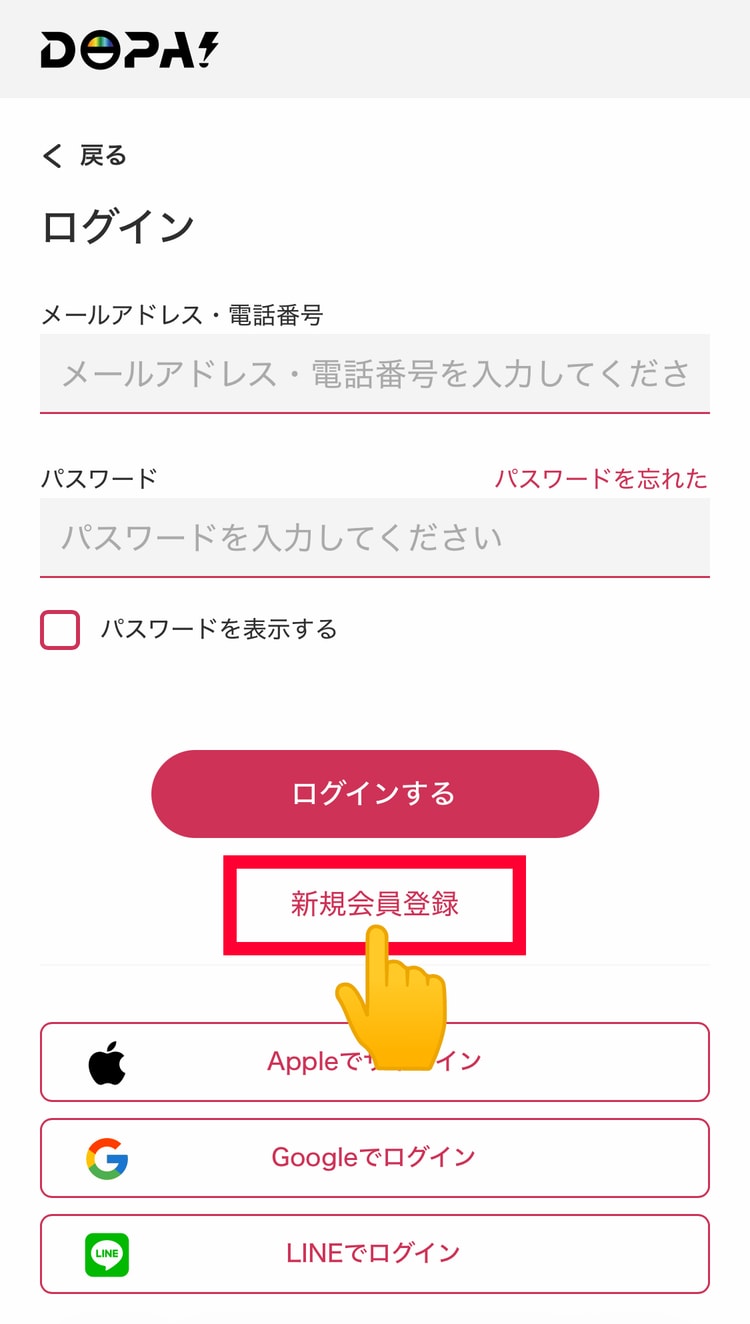Select Appleでサインイン

tap(375, 1062)
